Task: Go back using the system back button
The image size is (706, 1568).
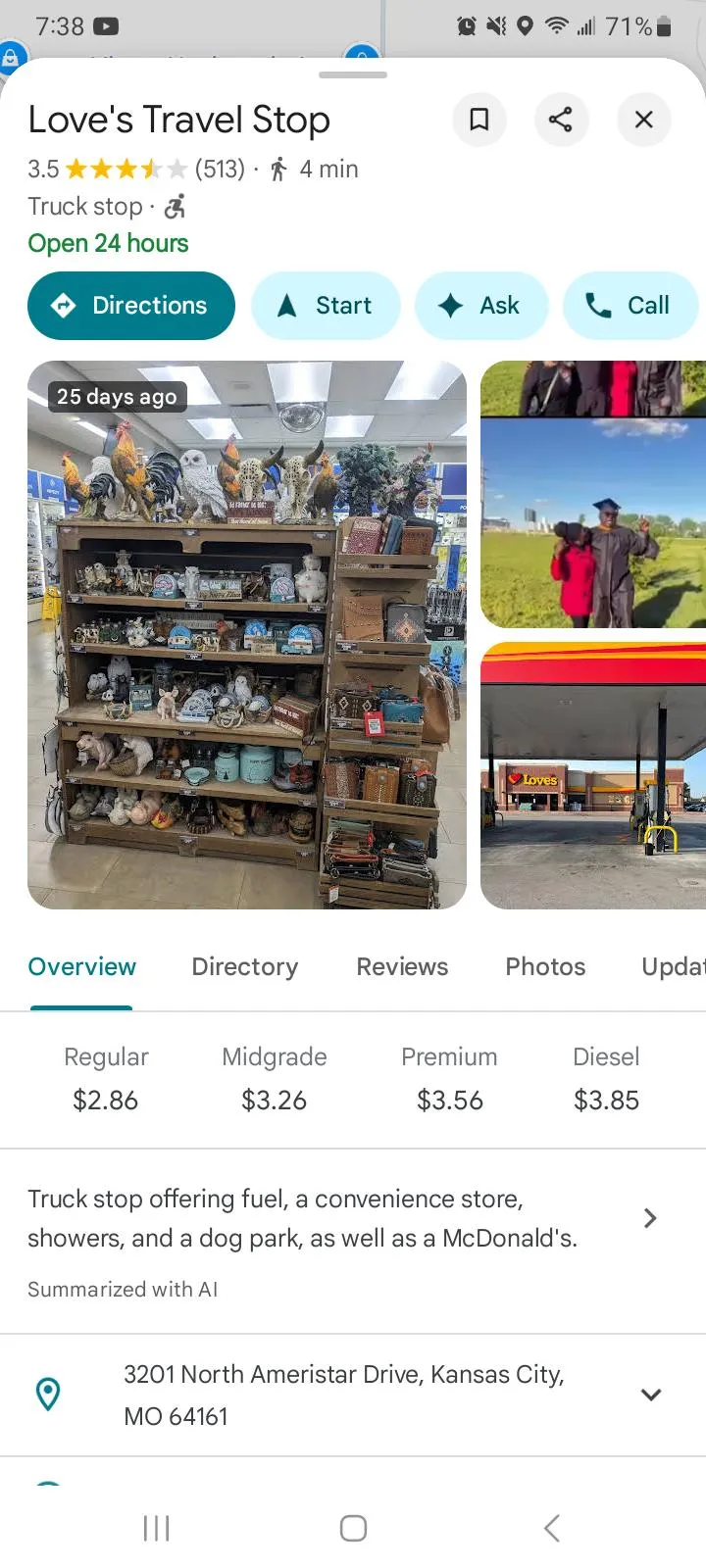Action: (552, 1528)
